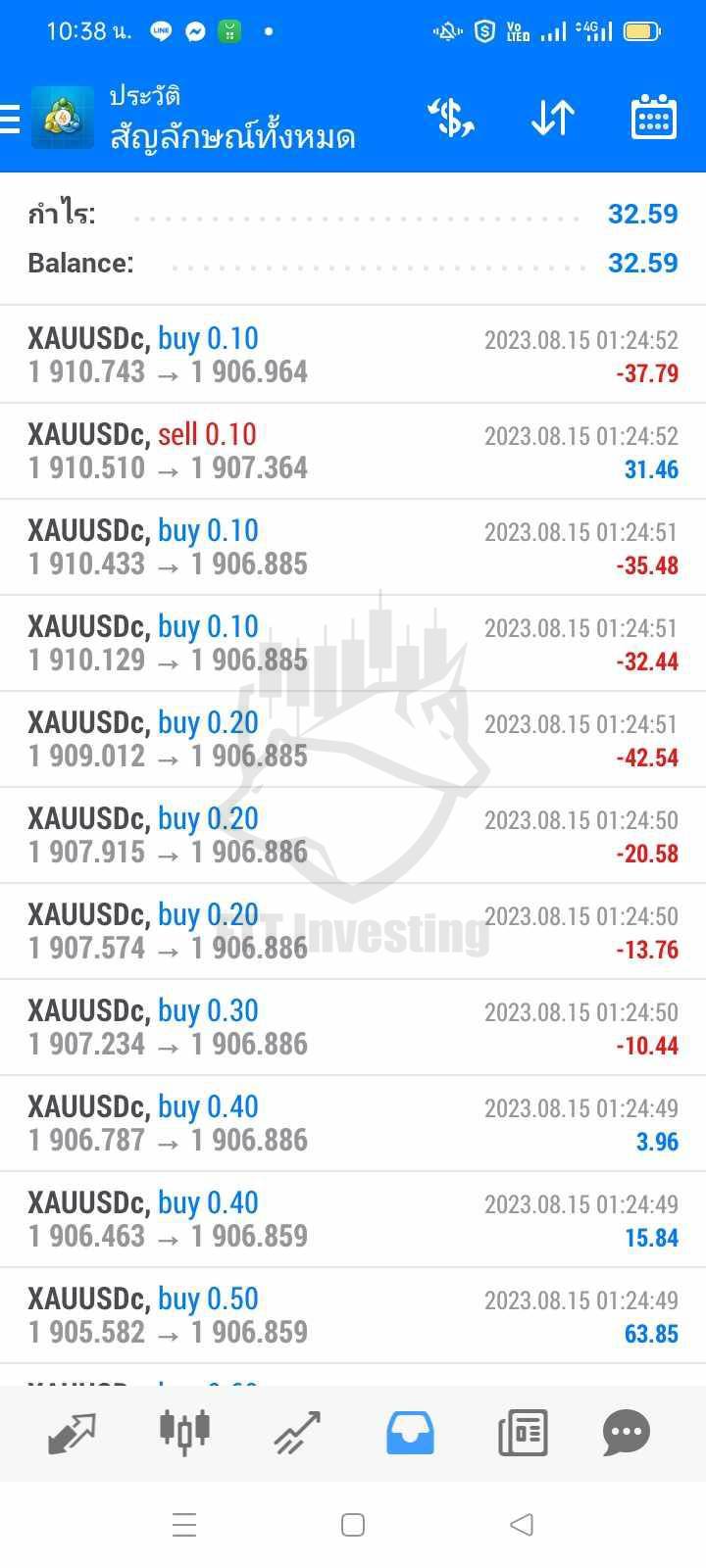Screen dimensions: 706x1568
Task: Expand the buy 0.40 trade with 3.96 profit
Action: tap(353, 1123)
